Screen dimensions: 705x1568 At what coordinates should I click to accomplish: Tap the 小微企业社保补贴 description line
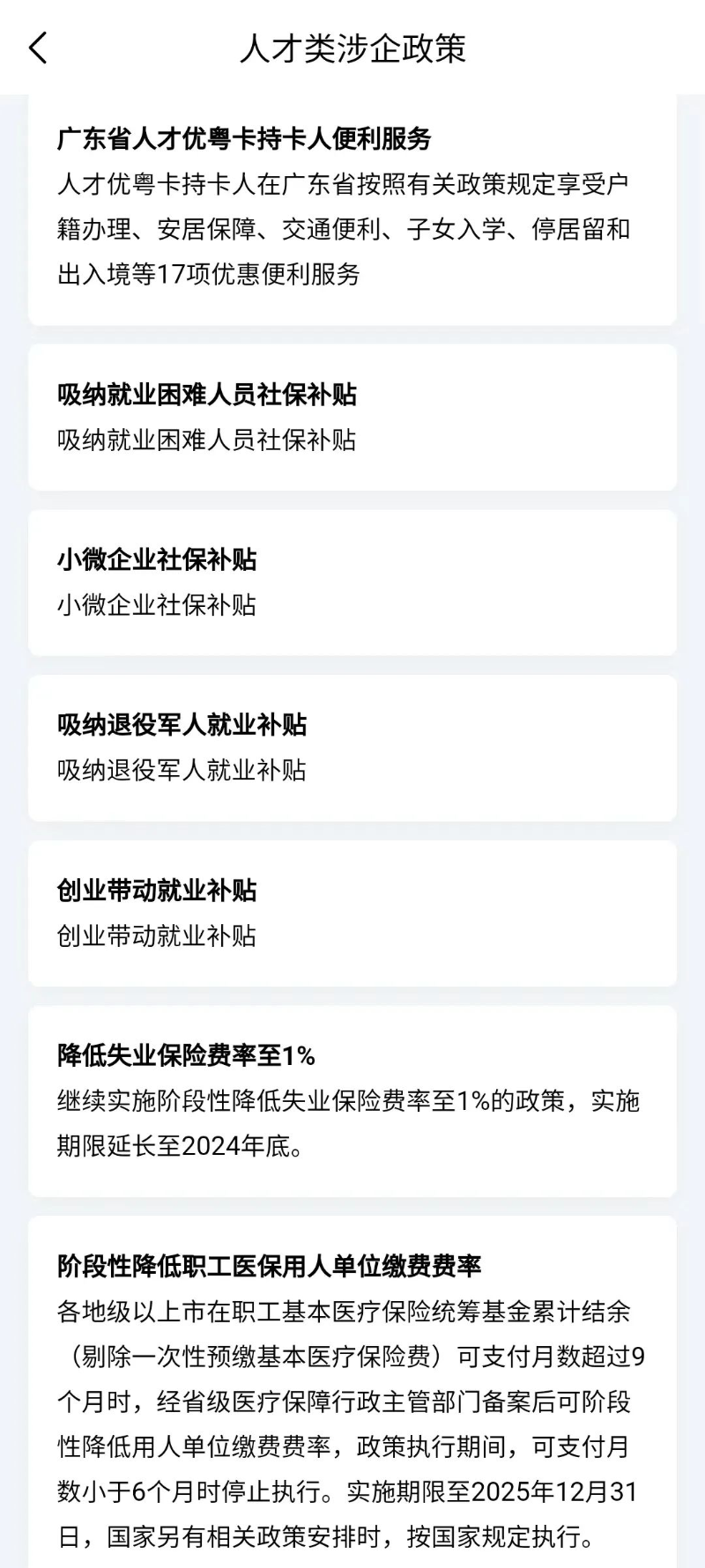coord(157,606)
